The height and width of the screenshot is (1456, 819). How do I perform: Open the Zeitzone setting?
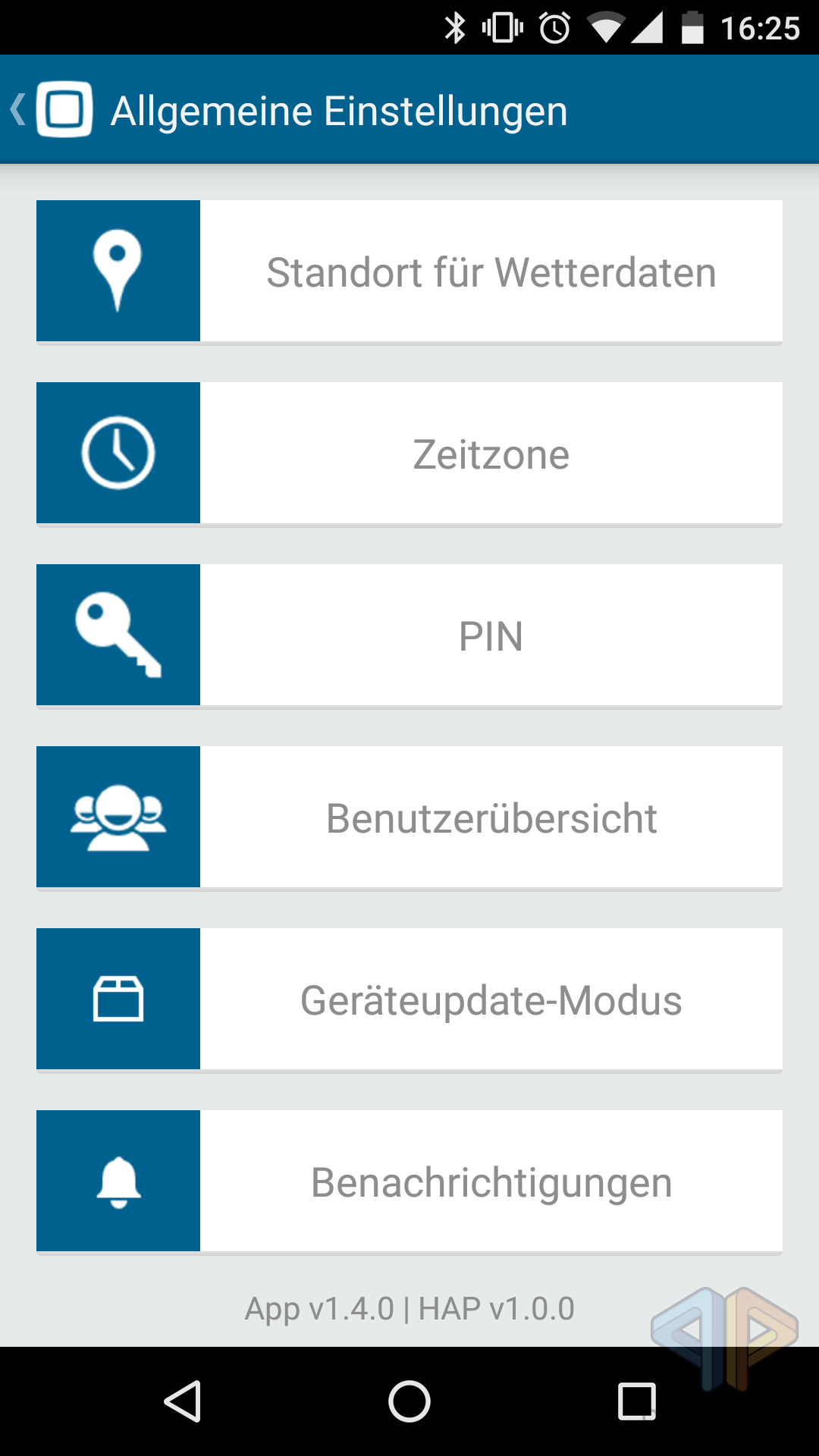coord(409,453)
